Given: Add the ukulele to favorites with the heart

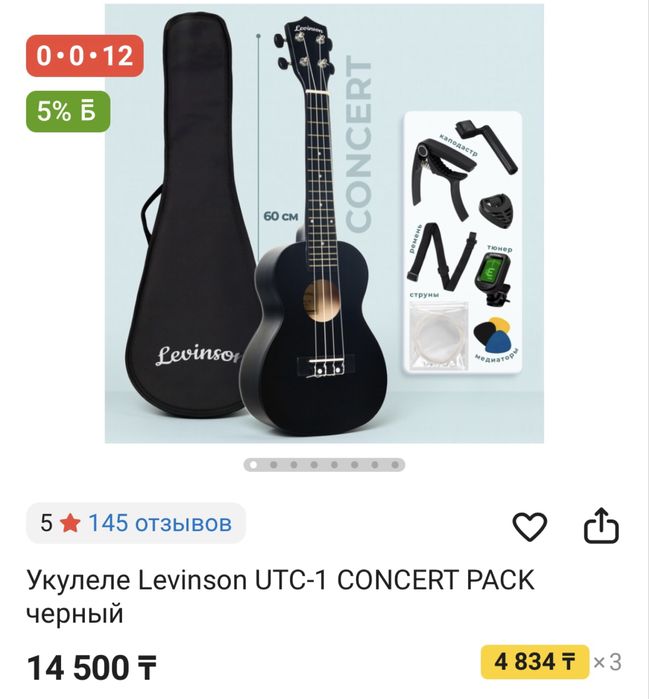Looking at the screenshot, I should click(529, 526).
